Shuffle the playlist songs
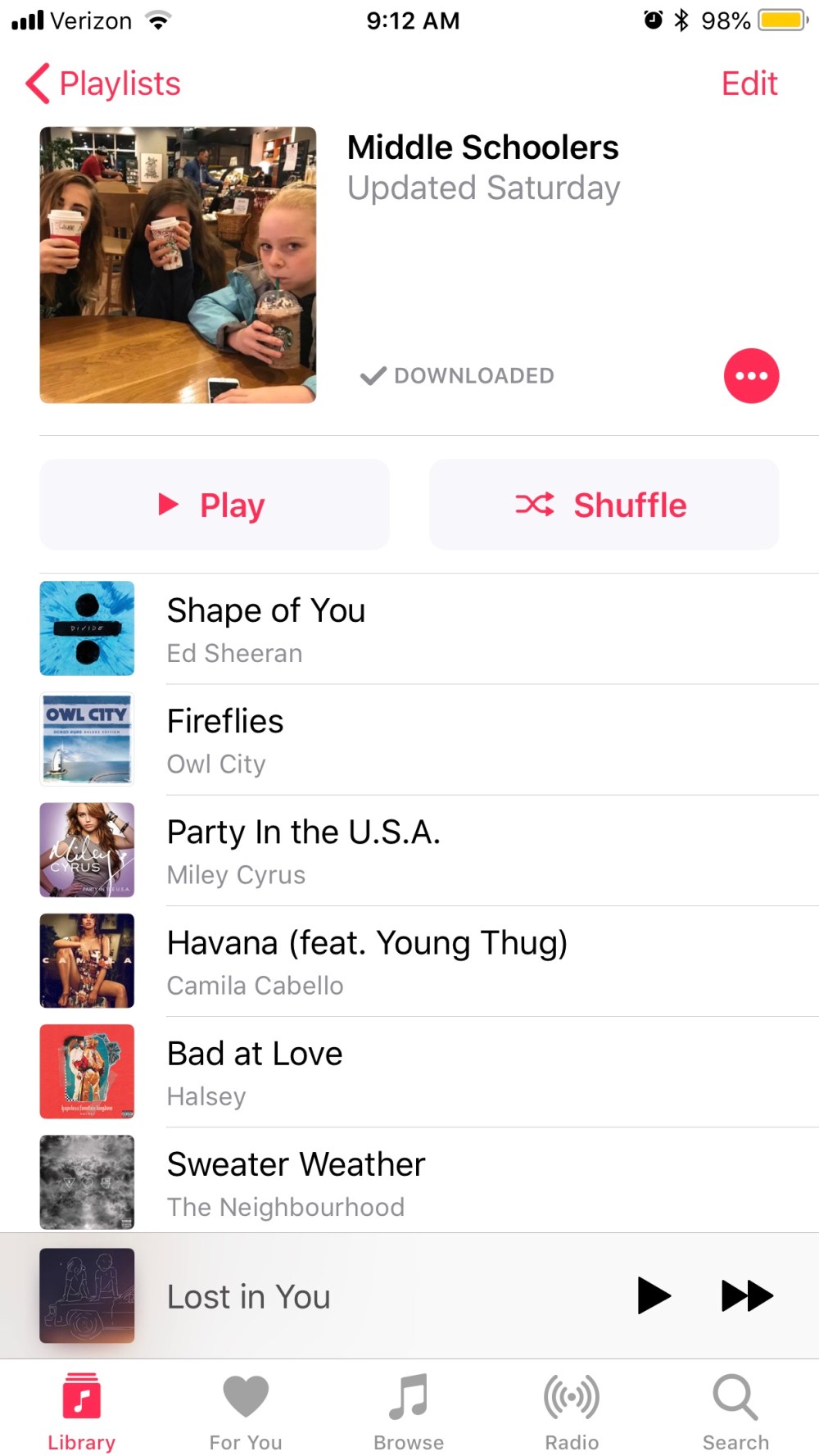Viewport: 819px width, 1456px height. click(604, 505)
